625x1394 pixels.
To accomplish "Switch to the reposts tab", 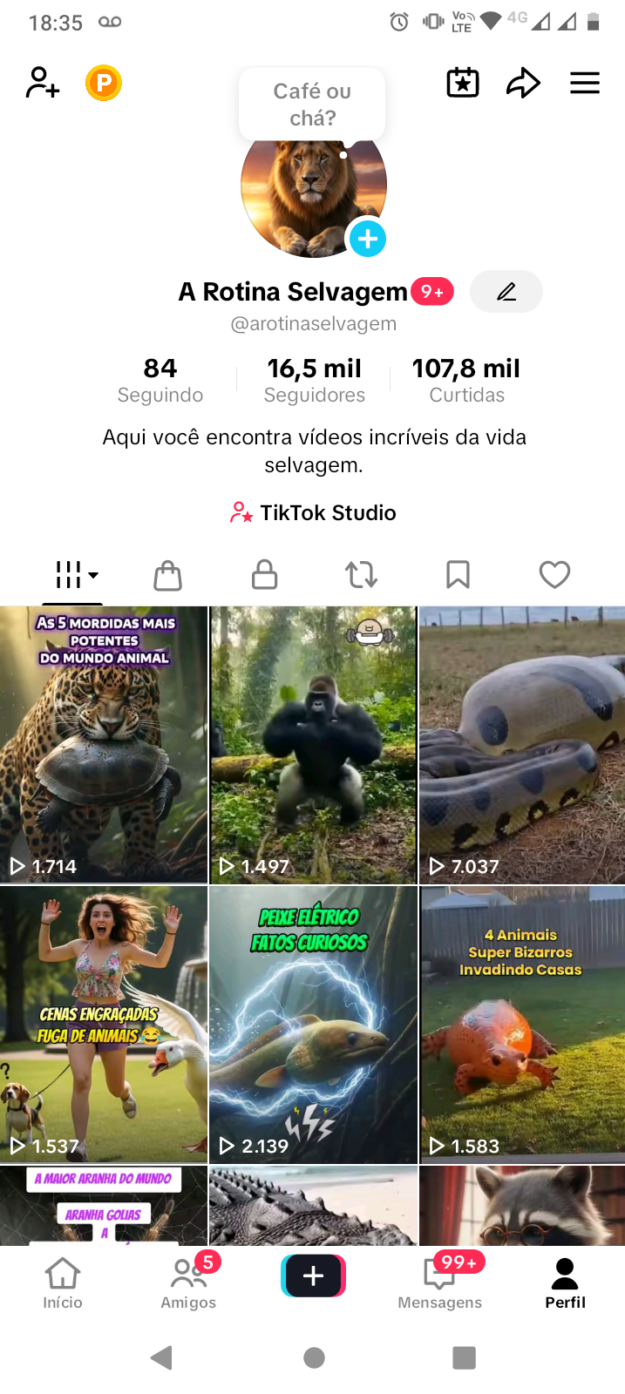I will point(361,575).
